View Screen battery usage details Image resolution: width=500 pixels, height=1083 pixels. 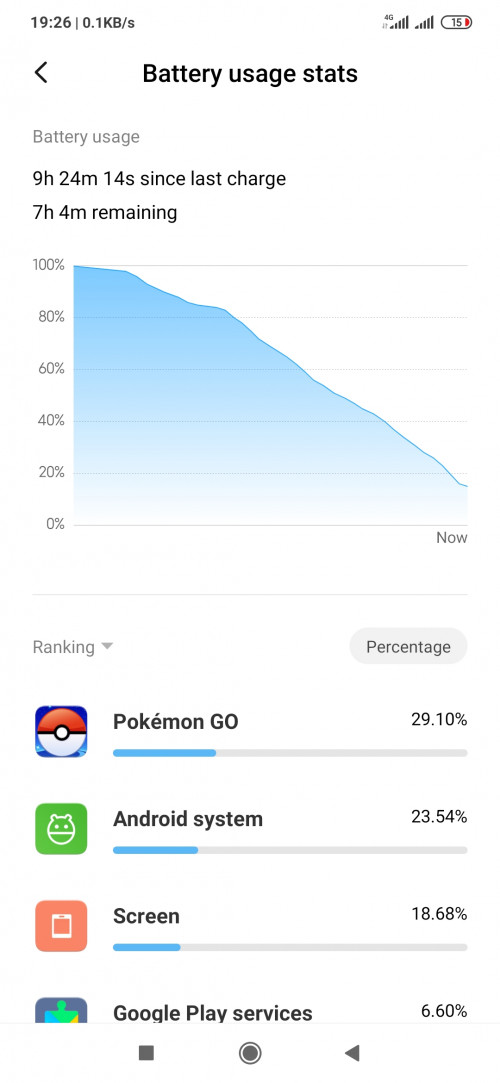pos(250,926)
